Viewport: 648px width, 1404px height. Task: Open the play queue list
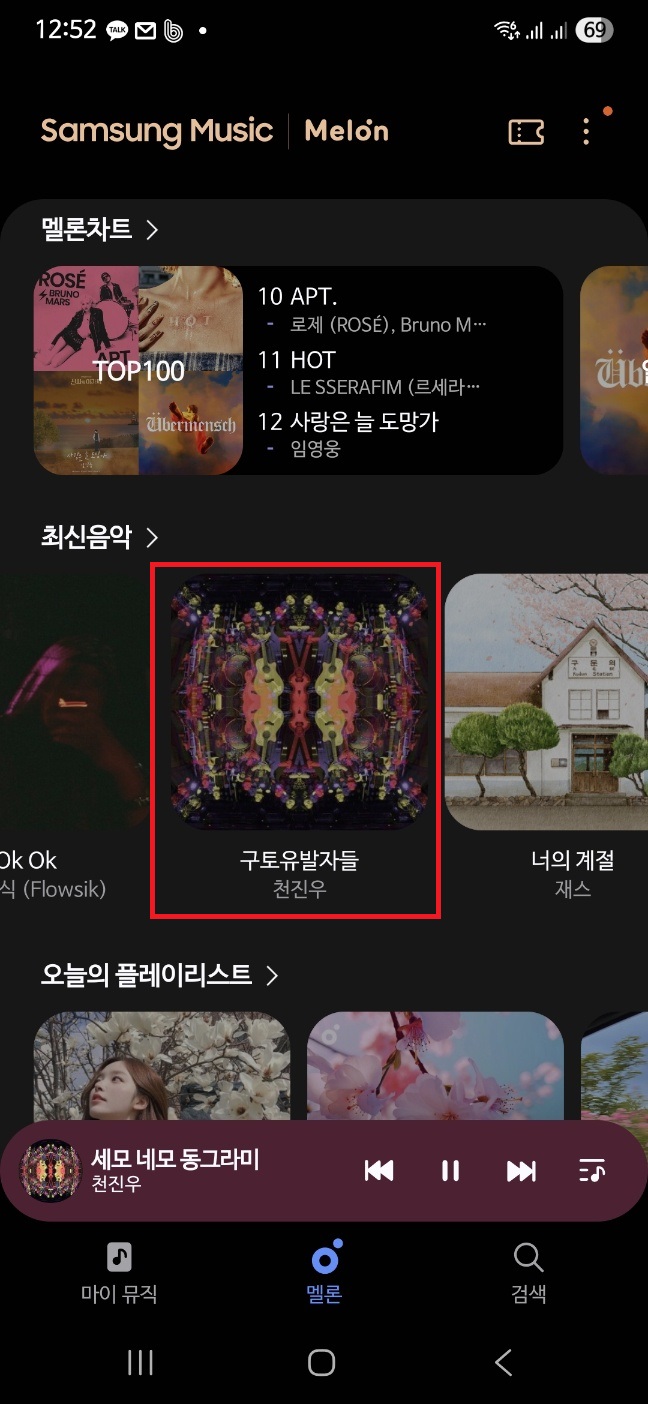(592, 1170)
